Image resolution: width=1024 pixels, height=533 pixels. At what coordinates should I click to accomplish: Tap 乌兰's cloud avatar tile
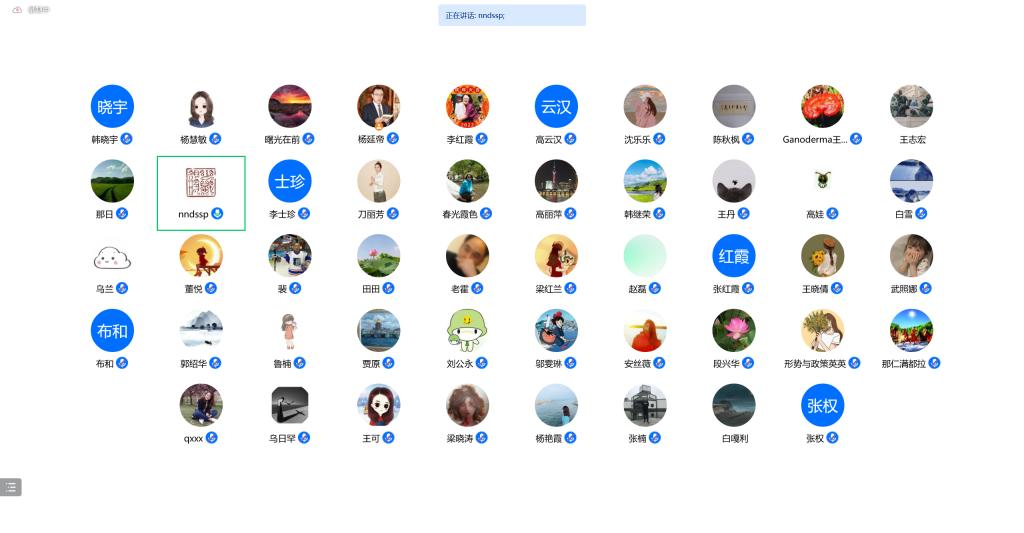[112, 256]
